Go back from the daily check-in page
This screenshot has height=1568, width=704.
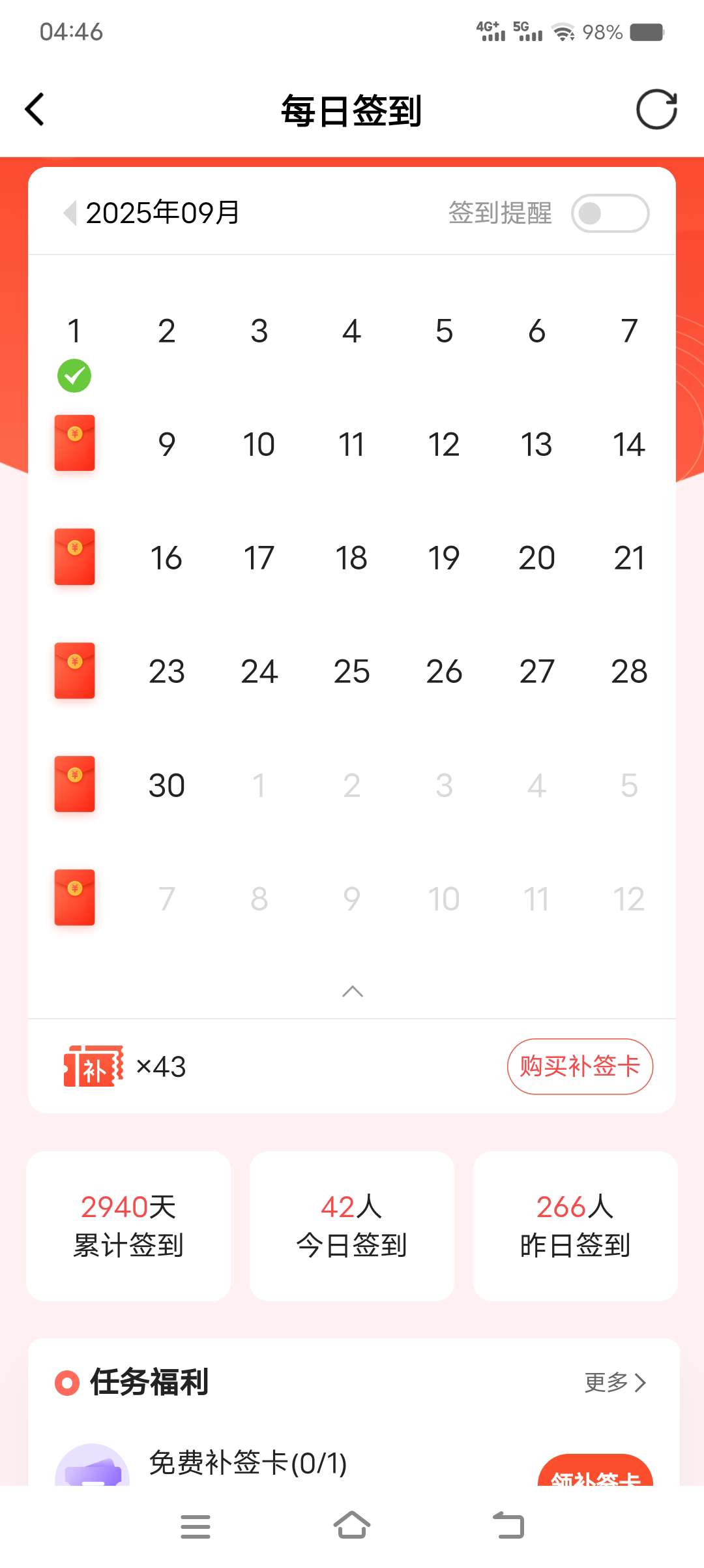coord(35,110)
